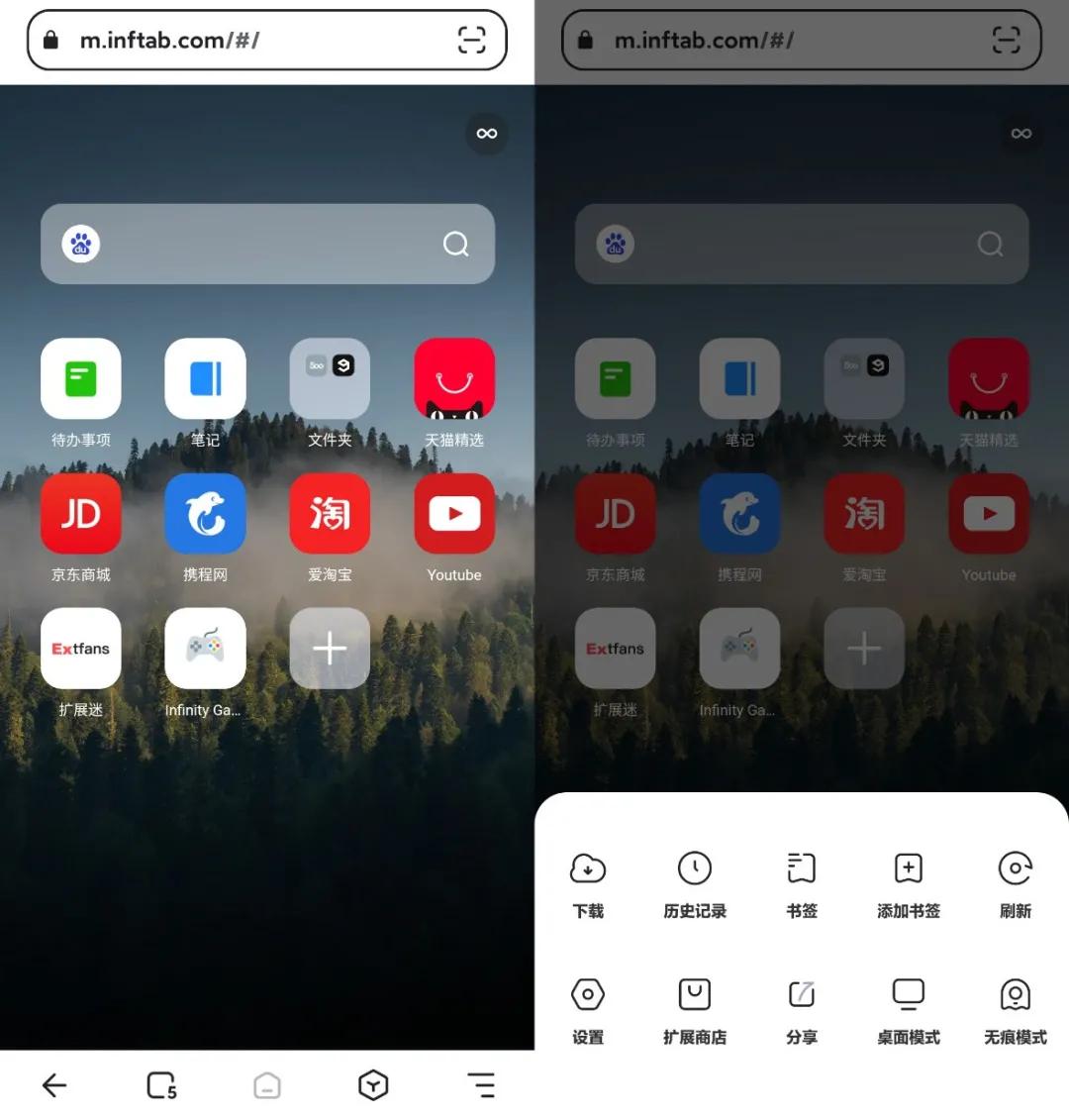The height and width of the screenshot is (1120, 1069).
Task: Open the hexagon extensions icon in bottom toolbar
Action: (373, 1085)
